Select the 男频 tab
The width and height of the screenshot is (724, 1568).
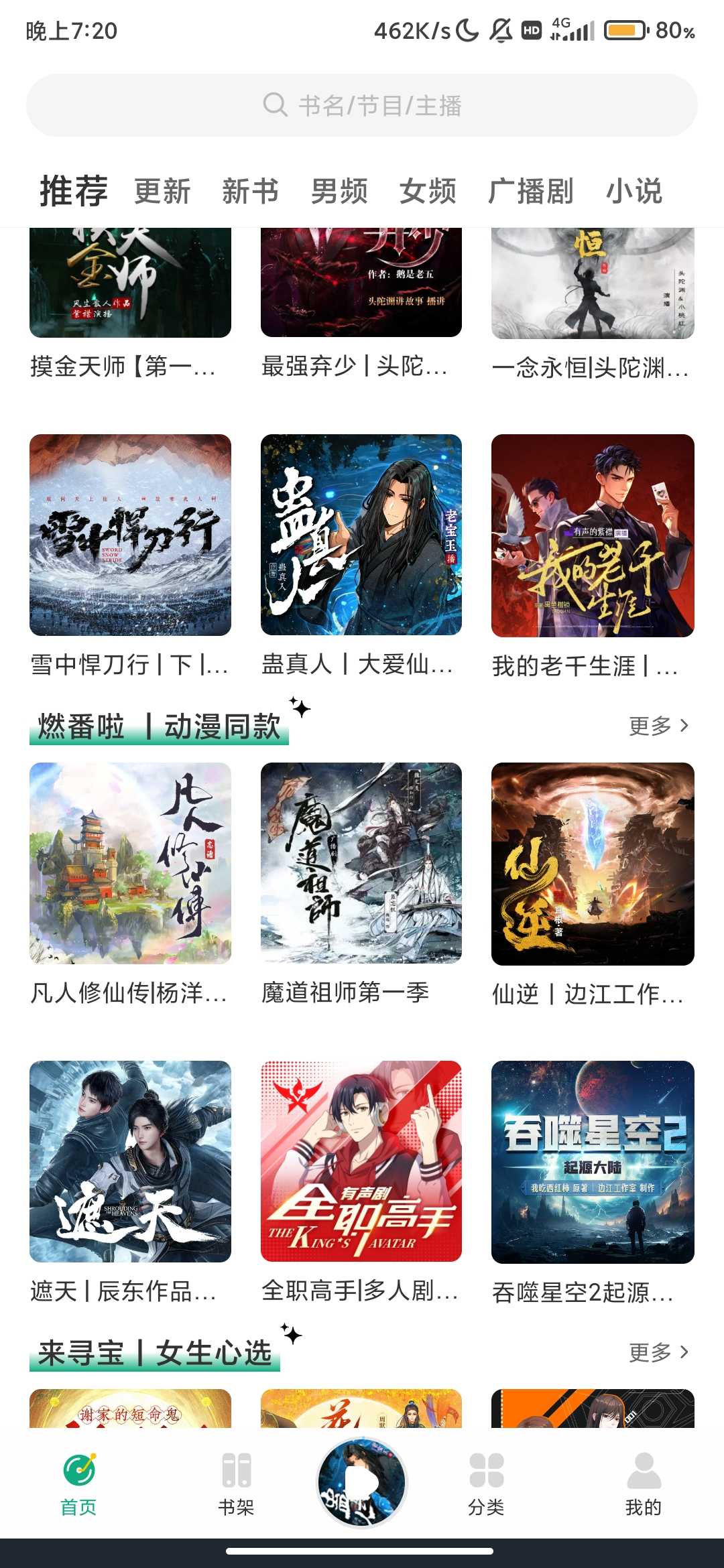[x=339, y=192]
